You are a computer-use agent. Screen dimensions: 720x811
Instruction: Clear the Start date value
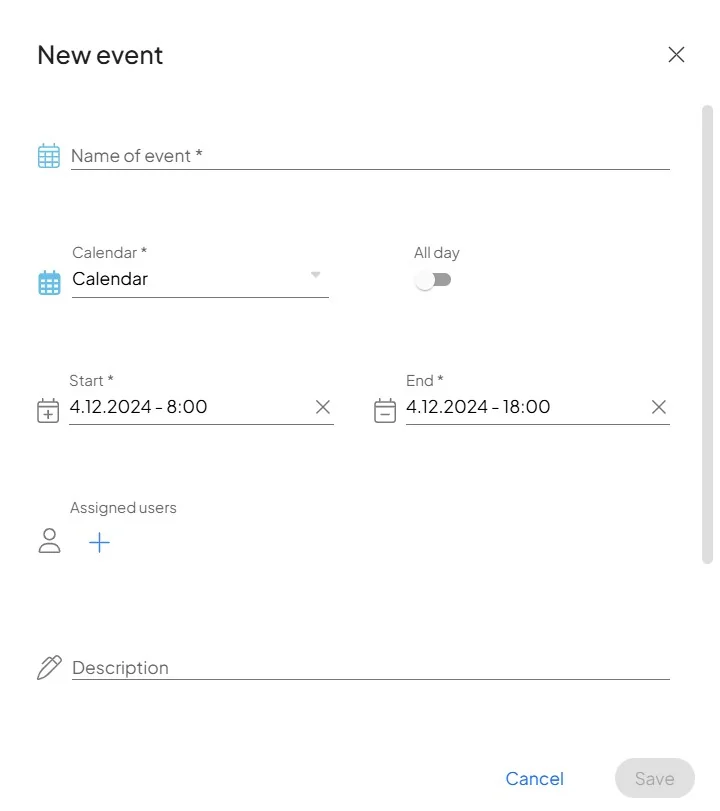pyautogui.click(x=323, y=407)
